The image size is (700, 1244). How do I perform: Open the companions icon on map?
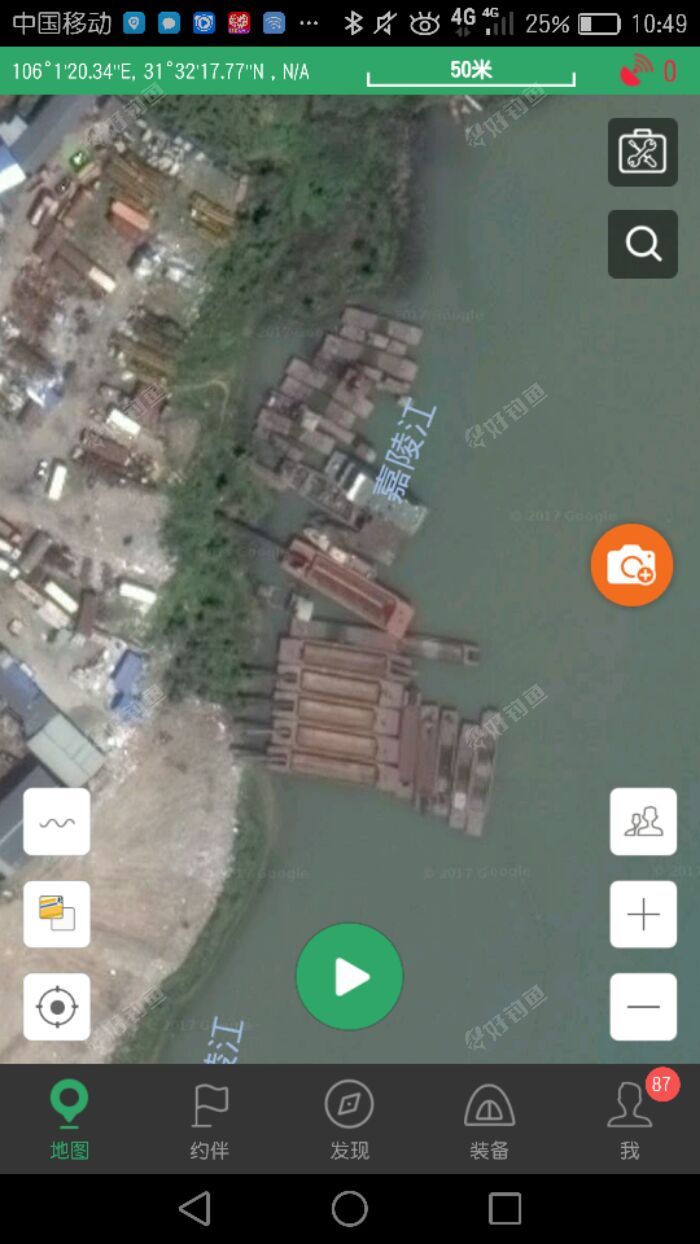pyautogui.click(x=643, y=822)
